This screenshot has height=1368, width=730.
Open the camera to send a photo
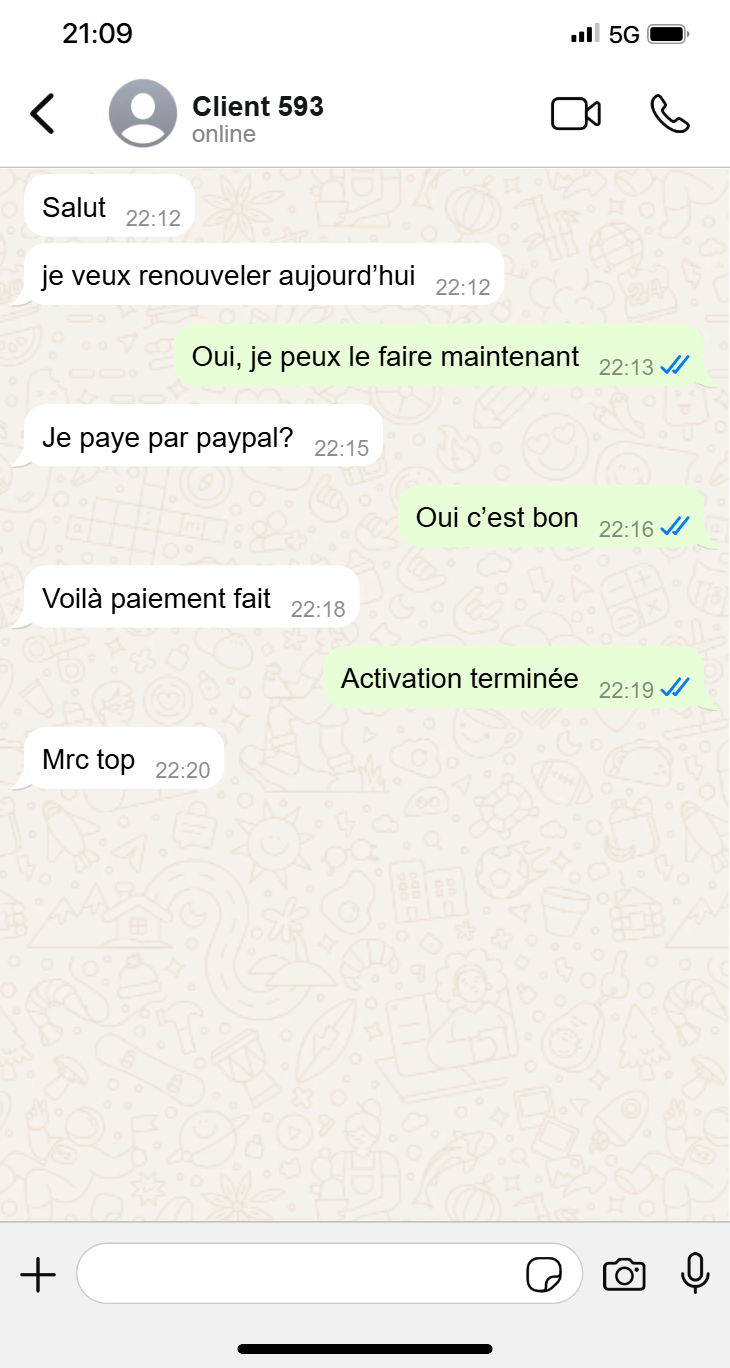coord(624,1275)
